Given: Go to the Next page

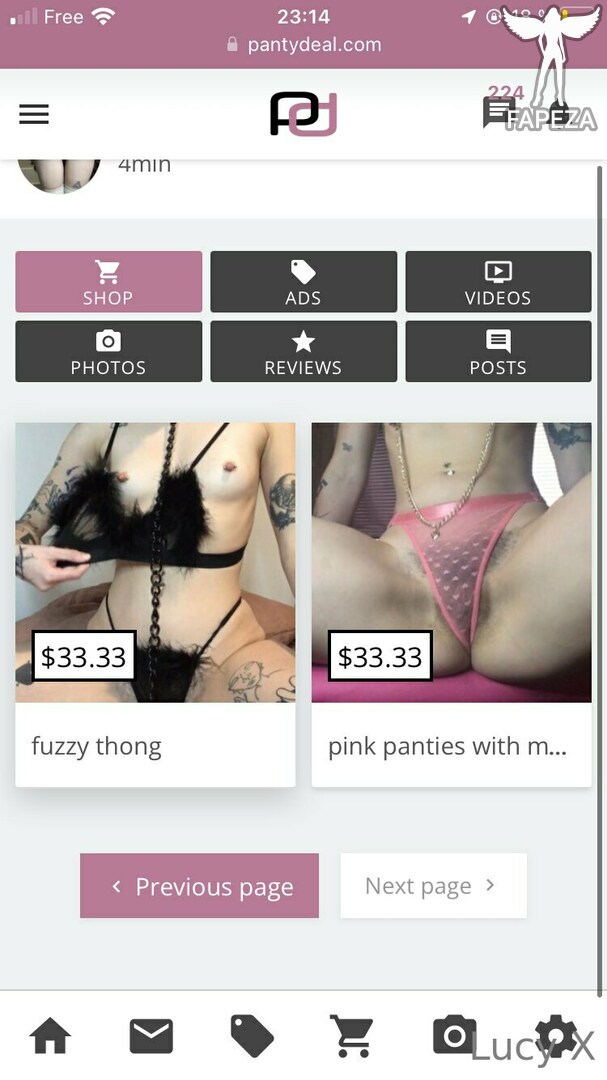Looking at the screenshot, I should tap(433, 886).
